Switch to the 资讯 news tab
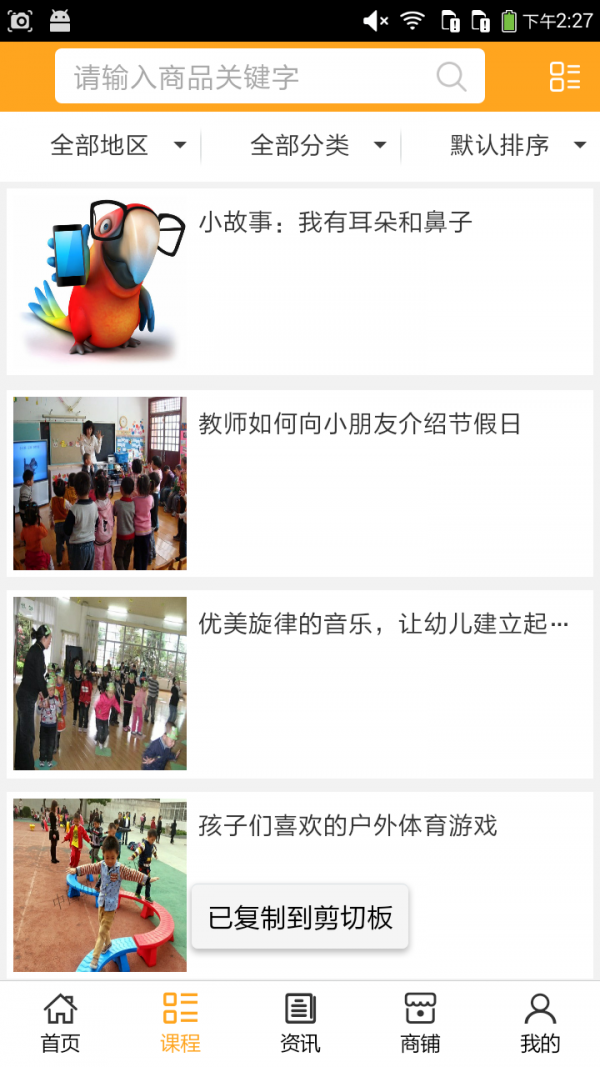 [300, 1023]
